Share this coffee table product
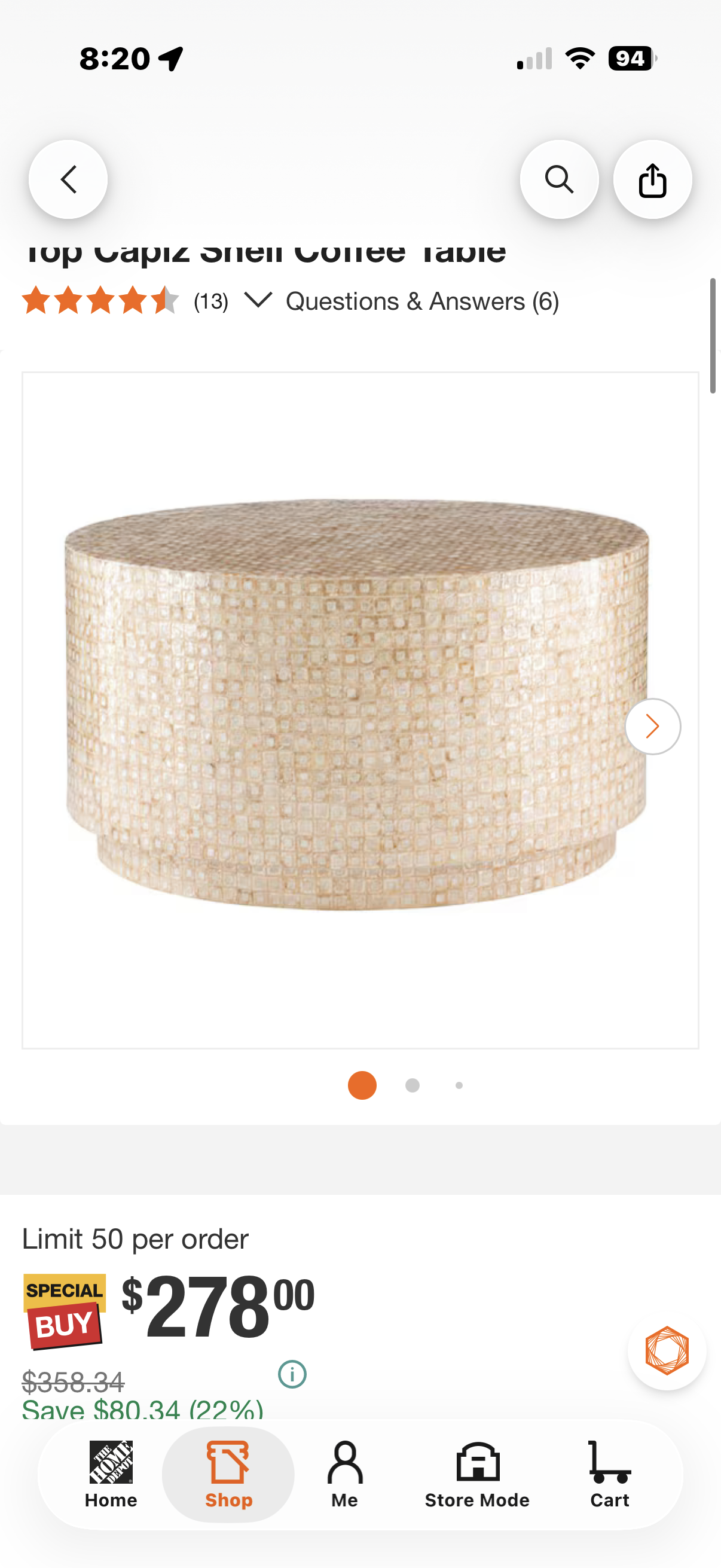The width and height of the screenshot is (721, 1568). pyautogui.click(x=652, y=179)
